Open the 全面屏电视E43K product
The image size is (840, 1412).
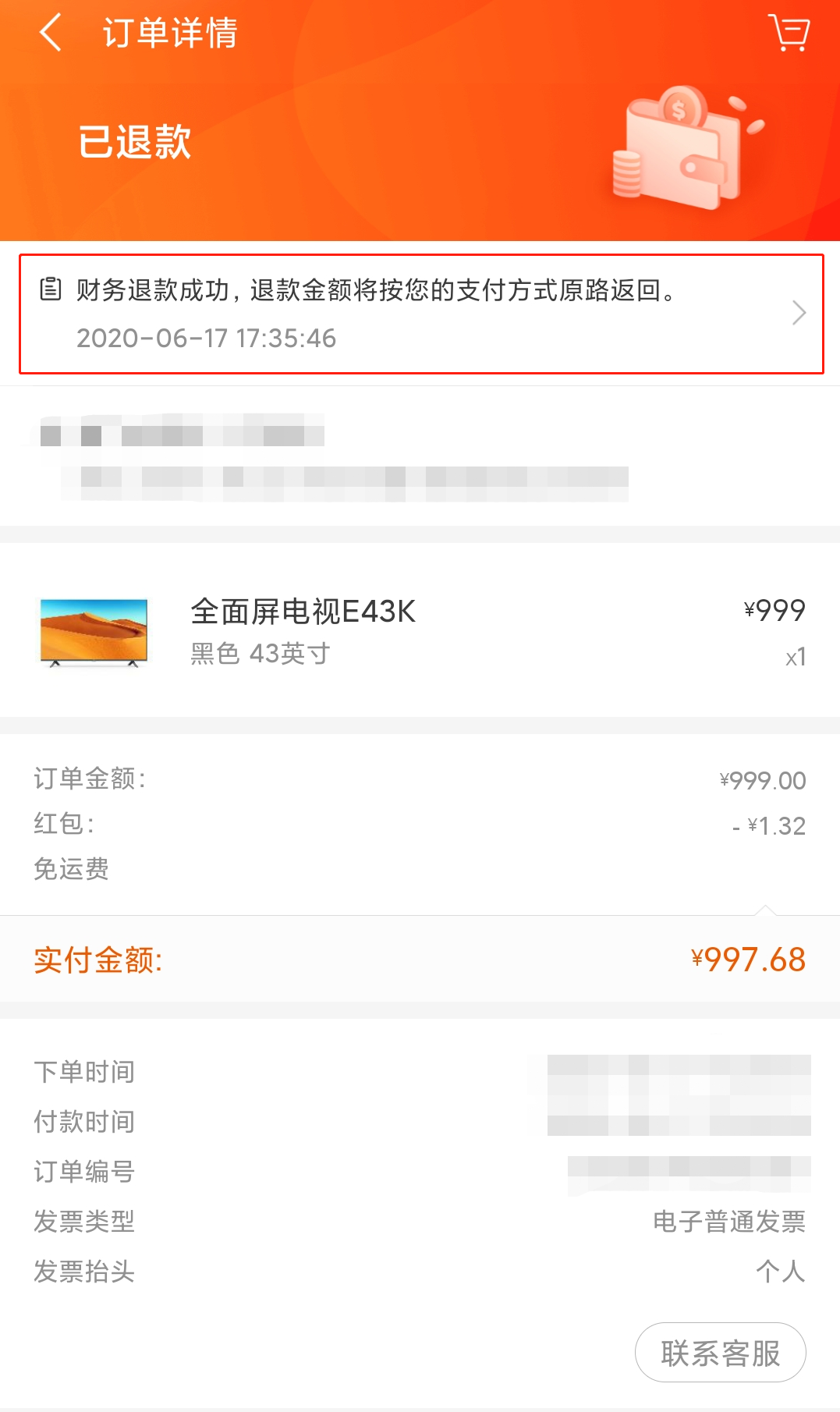pyautogui.click(x=303, y=612)
